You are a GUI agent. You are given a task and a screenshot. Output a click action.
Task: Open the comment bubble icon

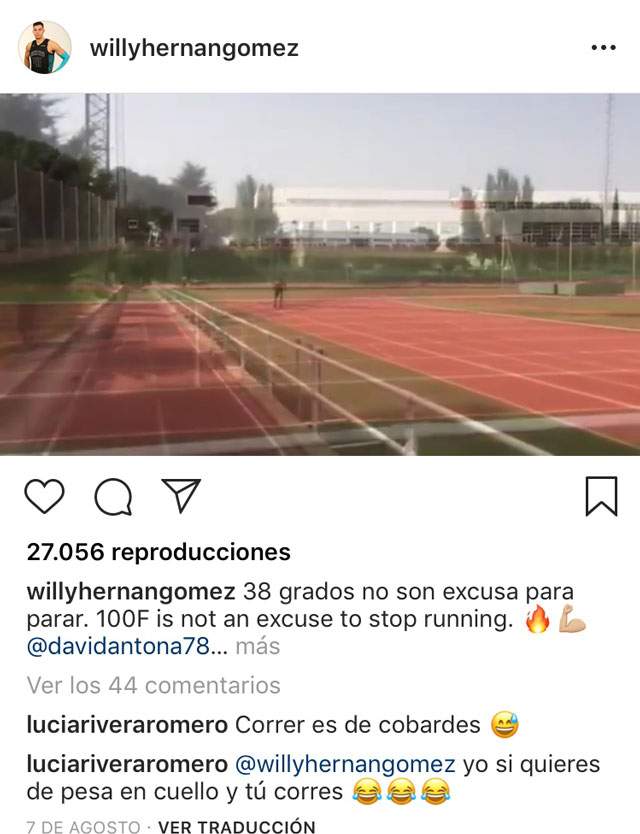tap(113, 496)
